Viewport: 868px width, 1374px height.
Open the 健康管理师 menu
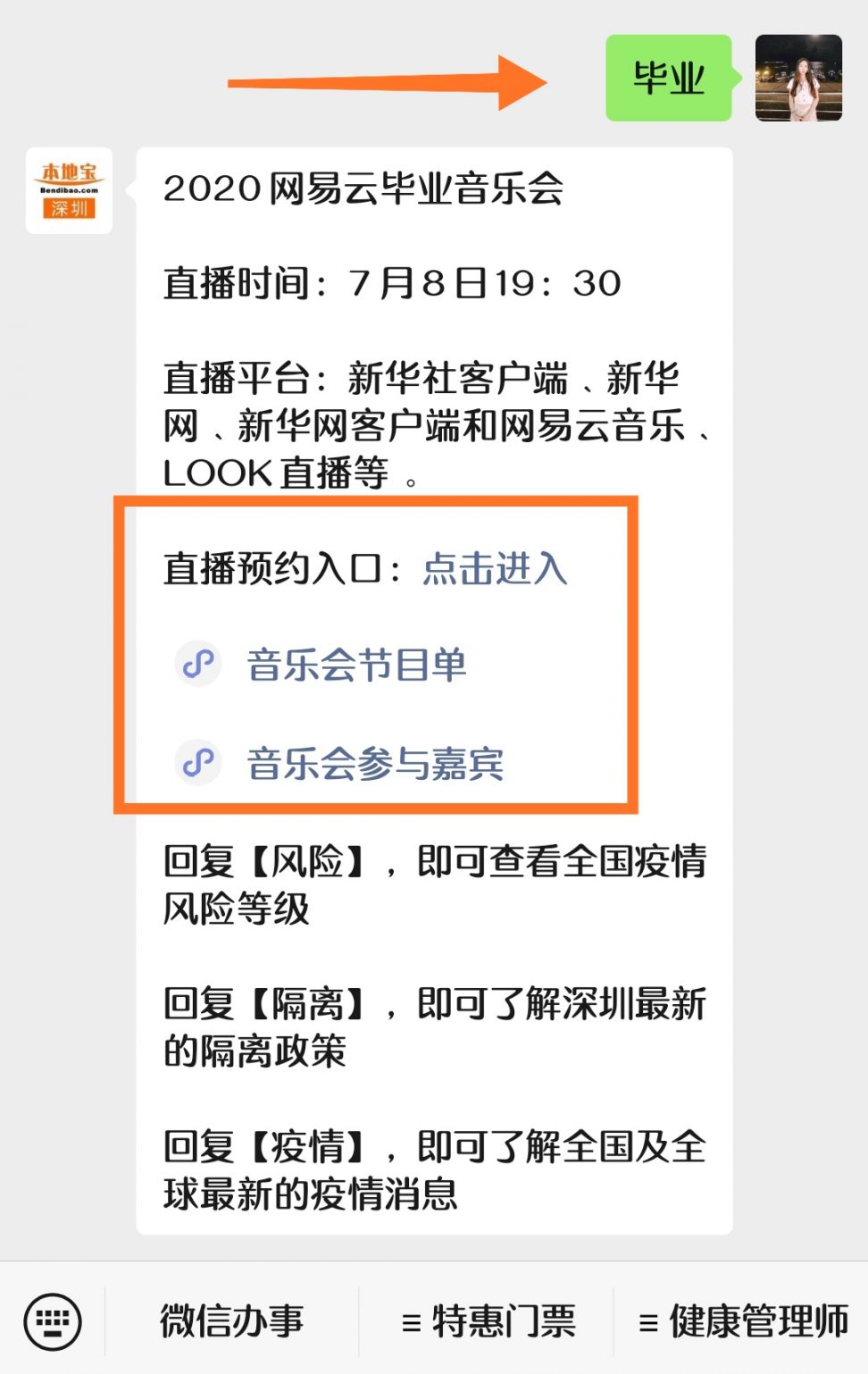(x=744, y=1321)
